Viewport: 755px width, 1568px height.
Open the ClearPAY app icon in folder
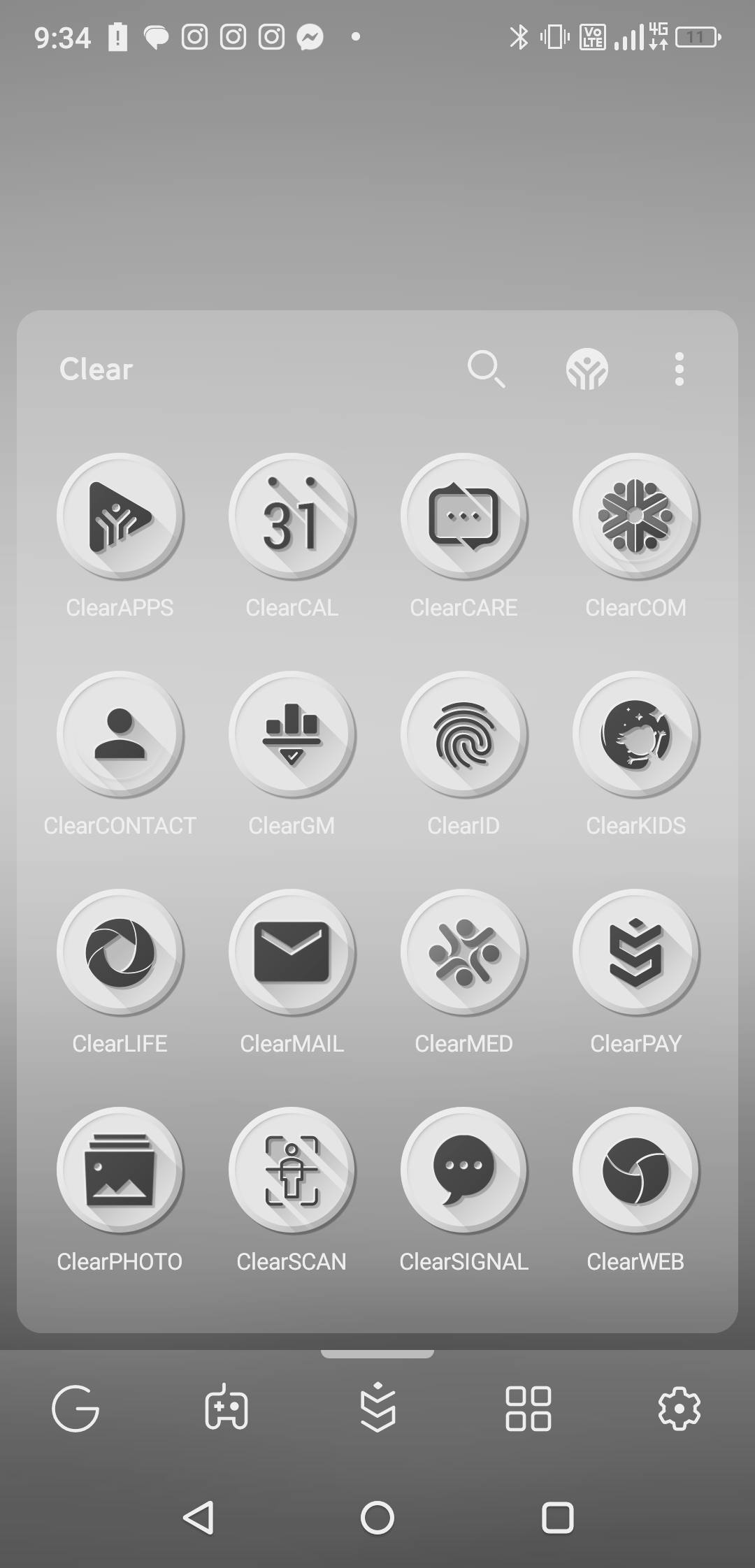pyautogui.click(x=635, y=952)
